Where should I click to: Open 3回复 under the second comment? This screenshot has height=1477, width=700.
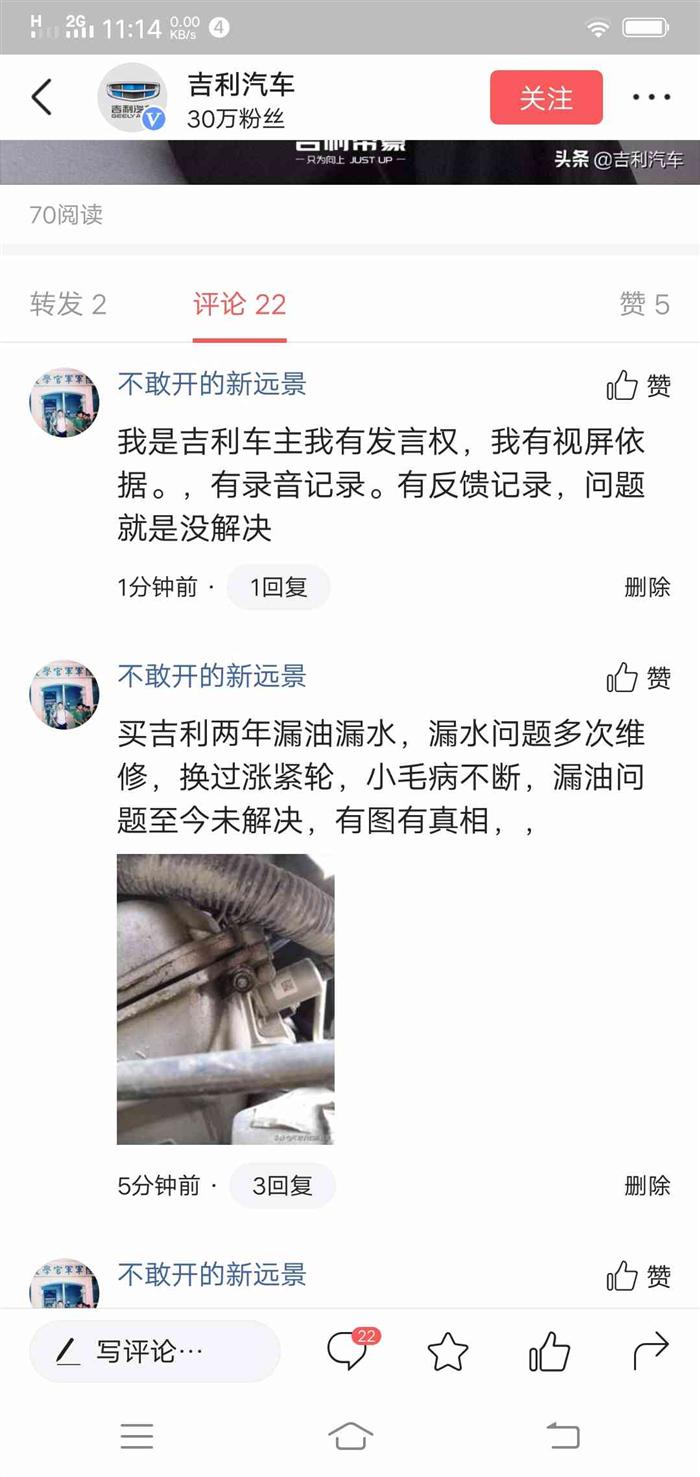[x=282, y=1186]
